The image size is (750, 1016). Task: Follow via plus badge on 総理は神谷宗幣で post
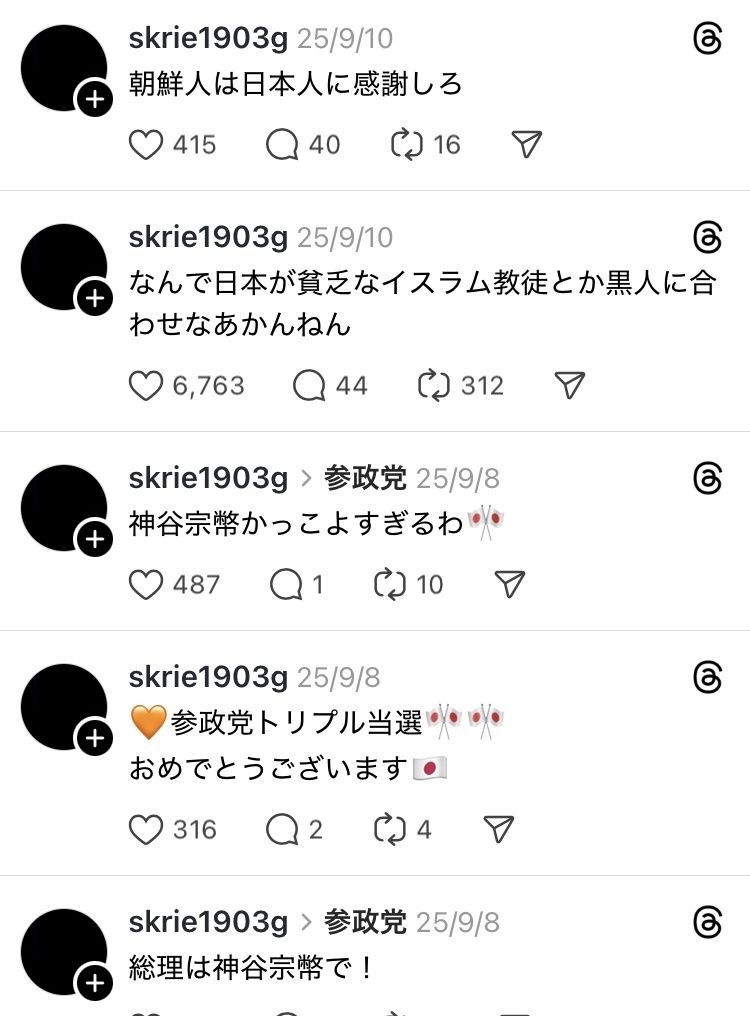click(94, 984)
